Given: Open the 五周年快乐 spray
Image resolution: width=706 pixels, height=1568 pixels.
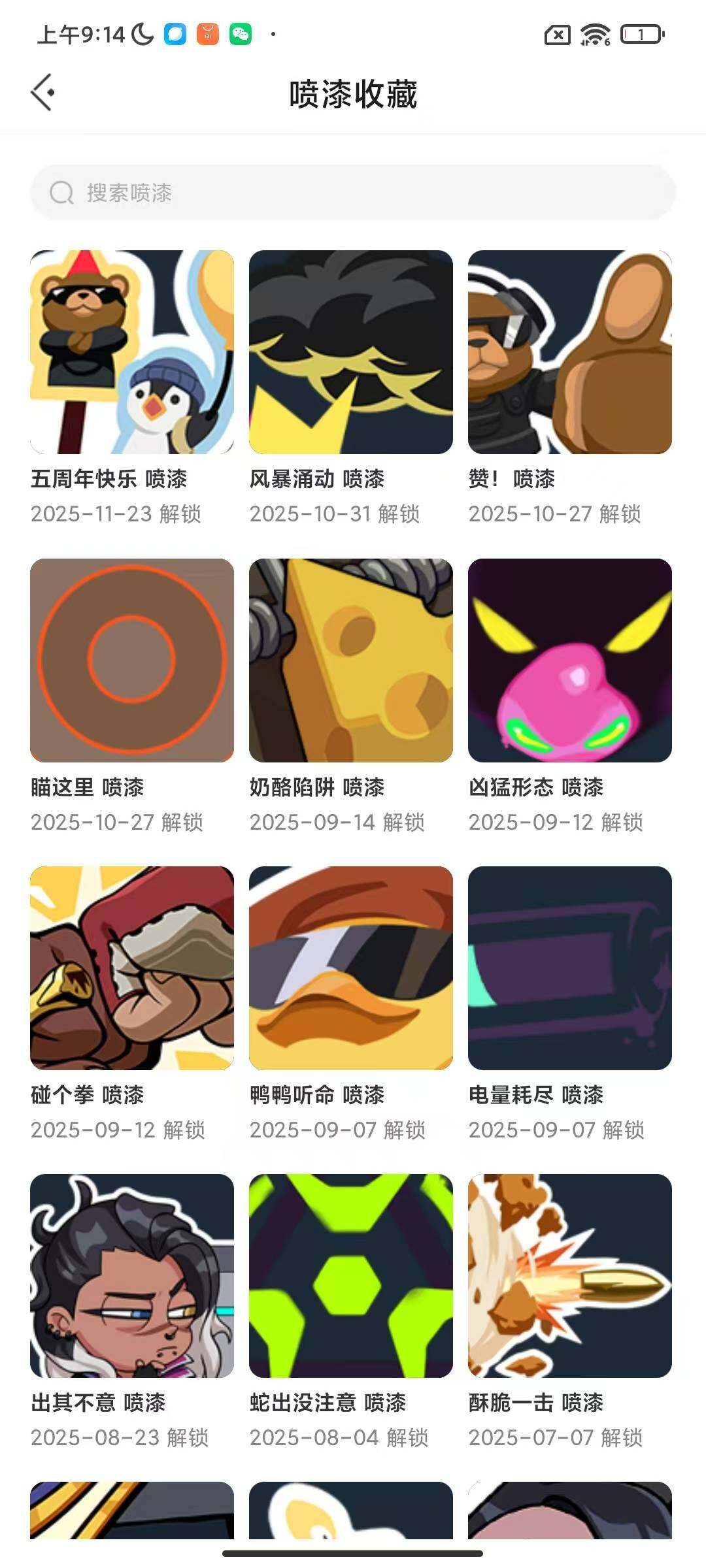Looking at the screenshot, I should (x=132, y=352).
